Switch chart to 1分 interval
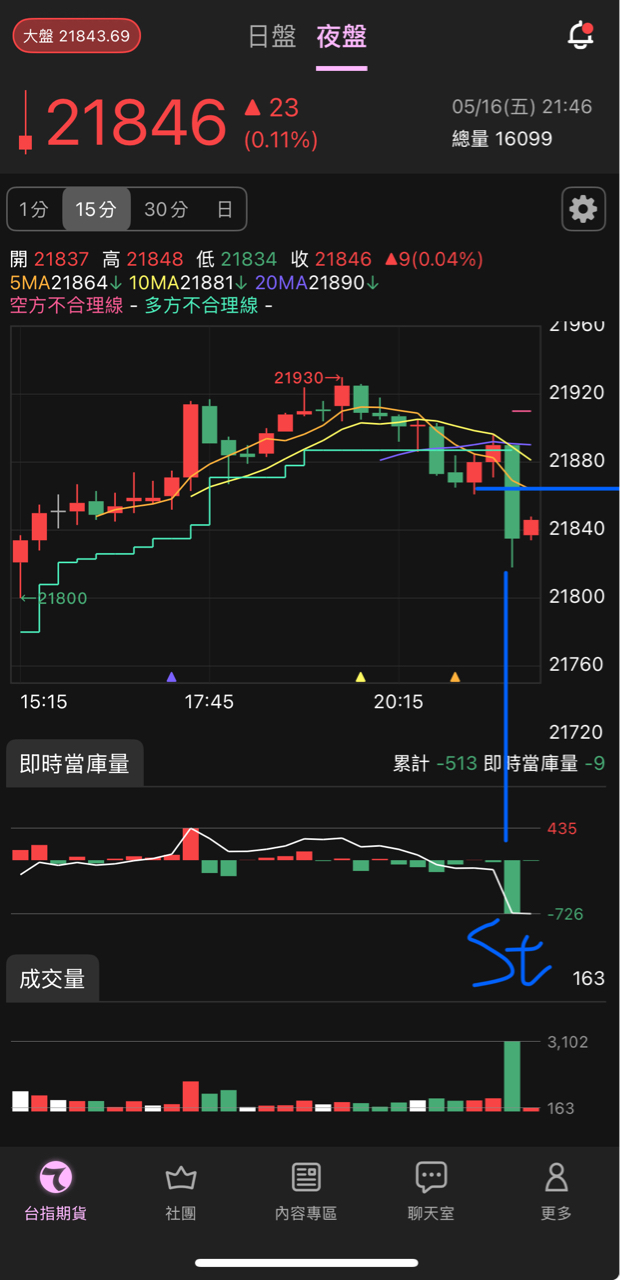 point(34,209)
